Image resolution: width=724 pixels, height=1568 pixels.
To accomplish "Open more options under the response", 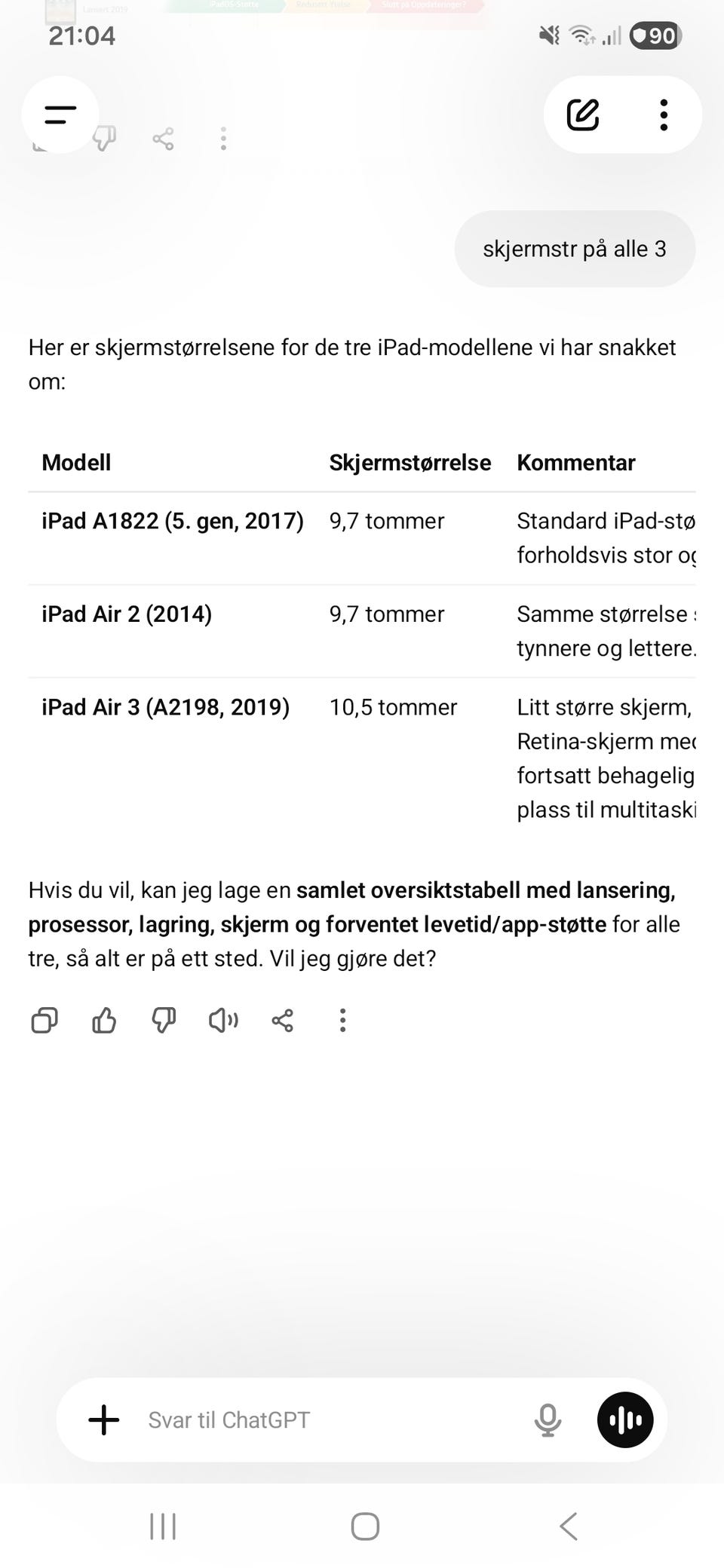I will (x=342, y=1021).
